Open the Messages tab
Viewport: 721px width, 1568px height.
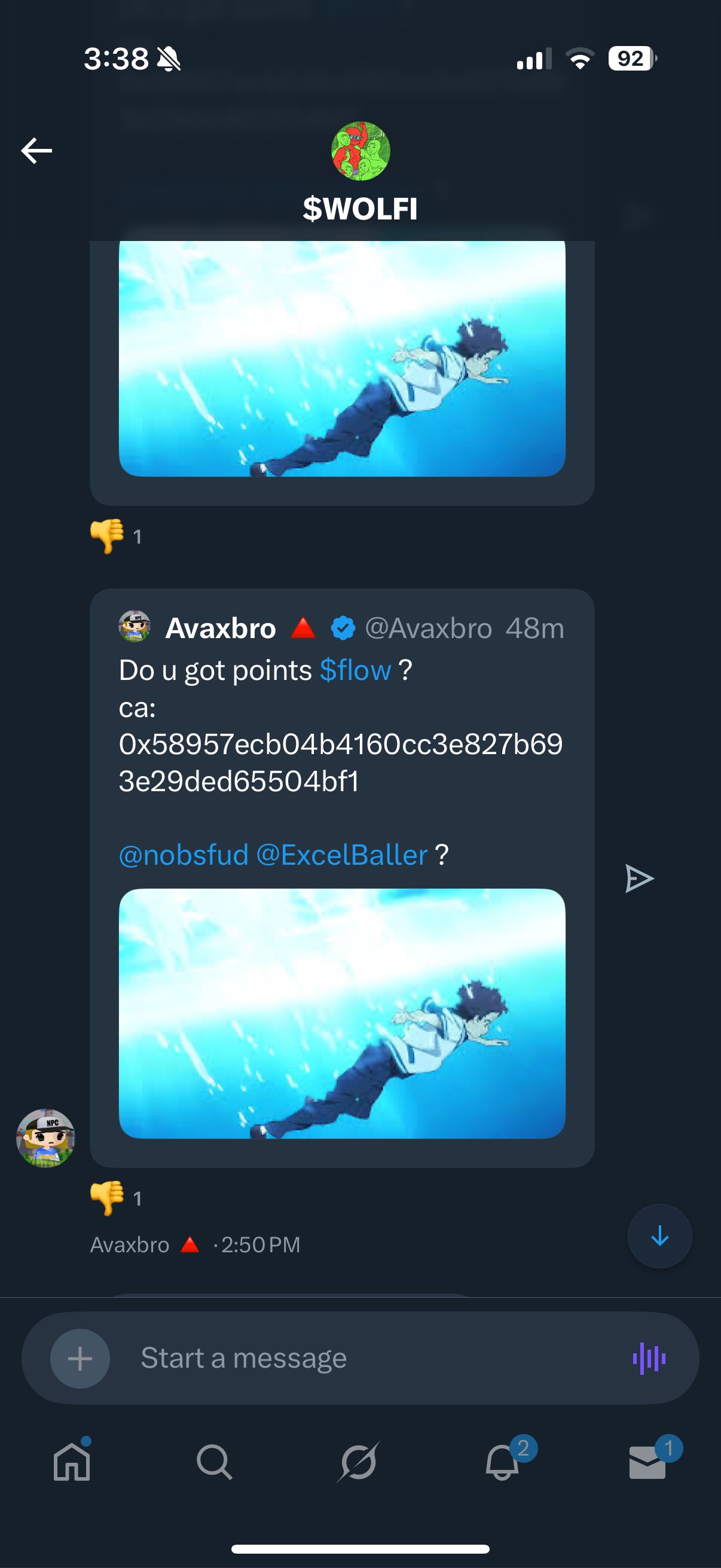tap(647, 1462)
